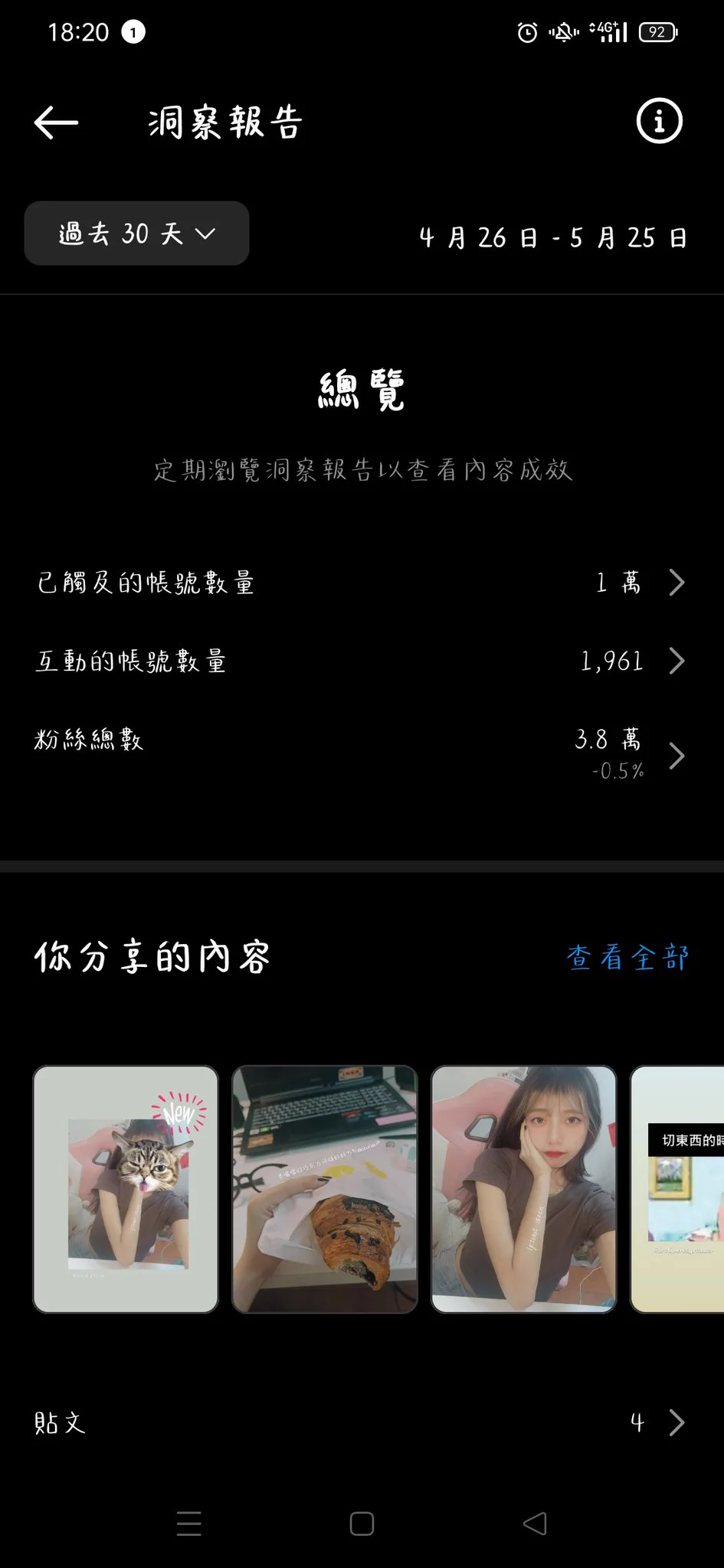Open 已觸及的帳號數量 details
Viewport: 724px width, 1568px height.
pyautogui.click(x=362, y=583)
